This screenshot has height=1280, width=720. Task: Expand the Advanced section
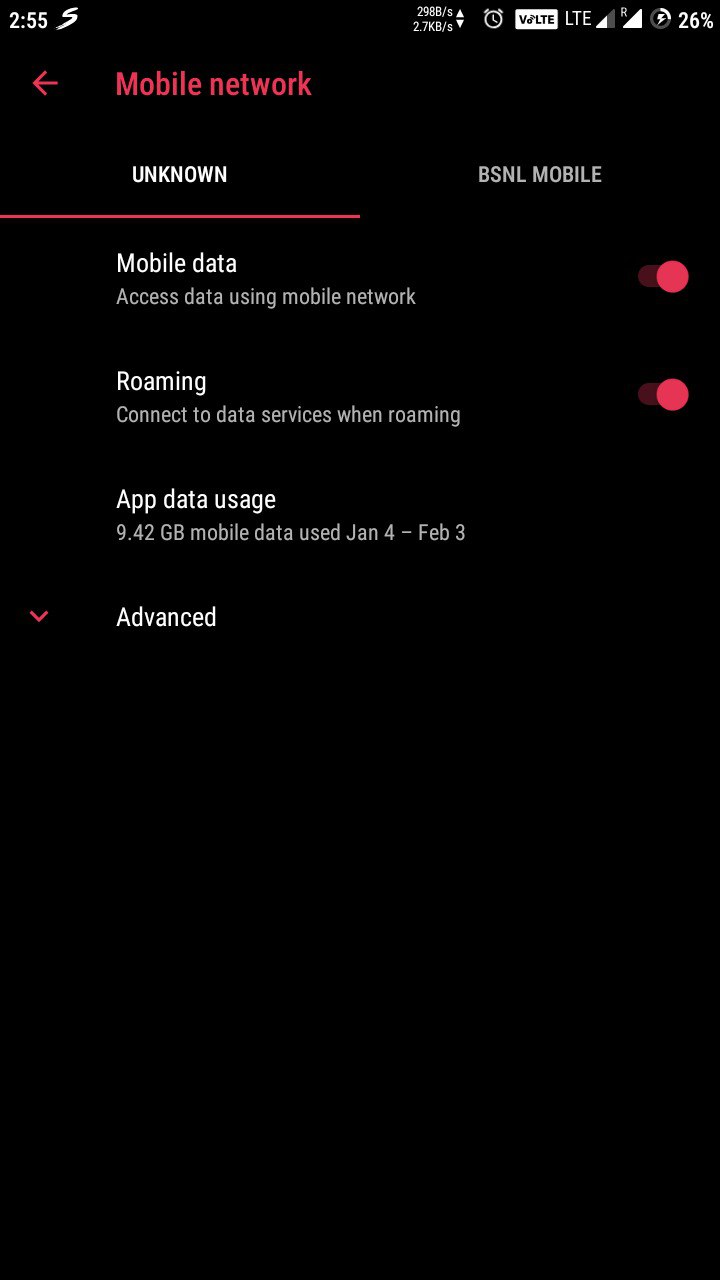(x=360, y=617)
